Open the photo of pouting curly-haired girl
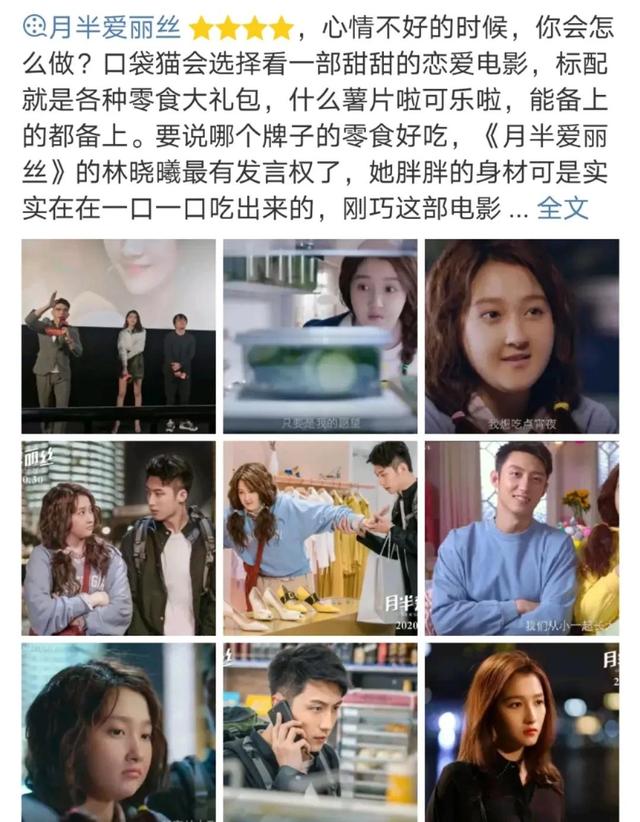 [118, 732]
